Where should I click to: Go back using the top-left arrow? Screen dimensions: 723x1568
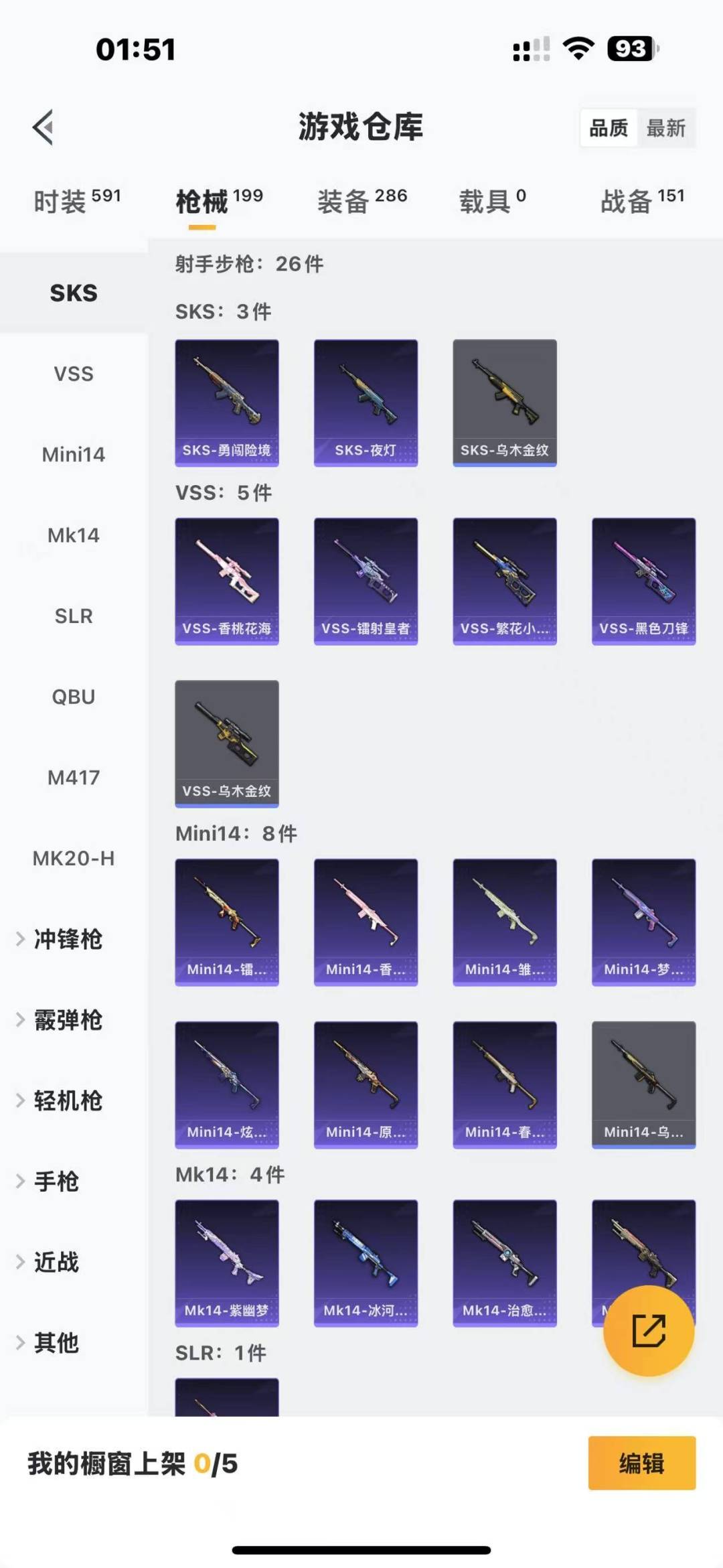pyautogui.click(x=44, y=127)
